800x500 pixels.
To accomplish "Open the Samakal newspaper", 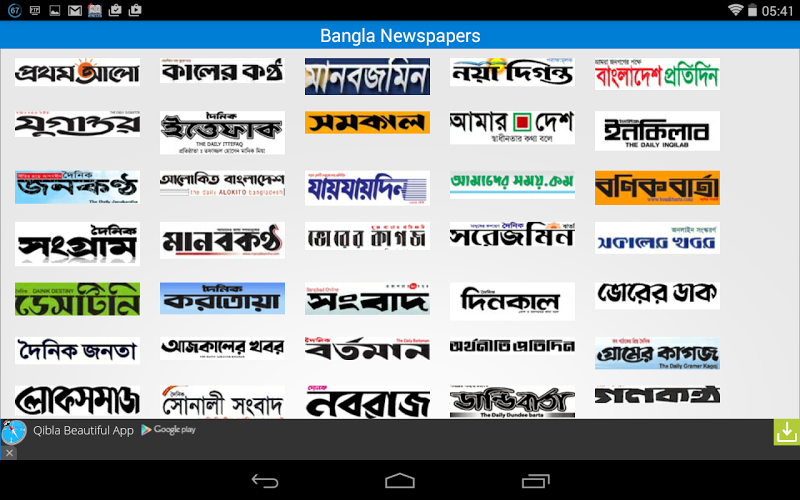I will (x=367, y=123).
